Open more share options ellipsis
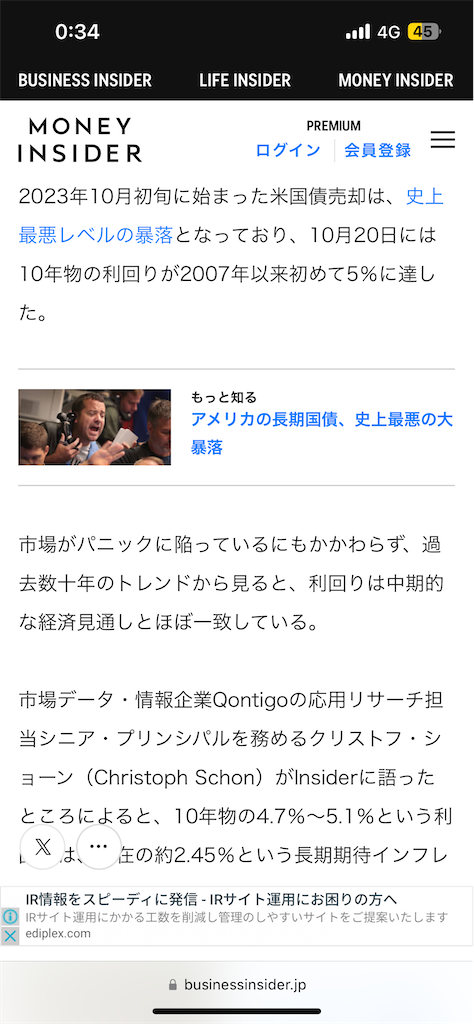This screenshot has width=474, height=1024. [99, 847]
